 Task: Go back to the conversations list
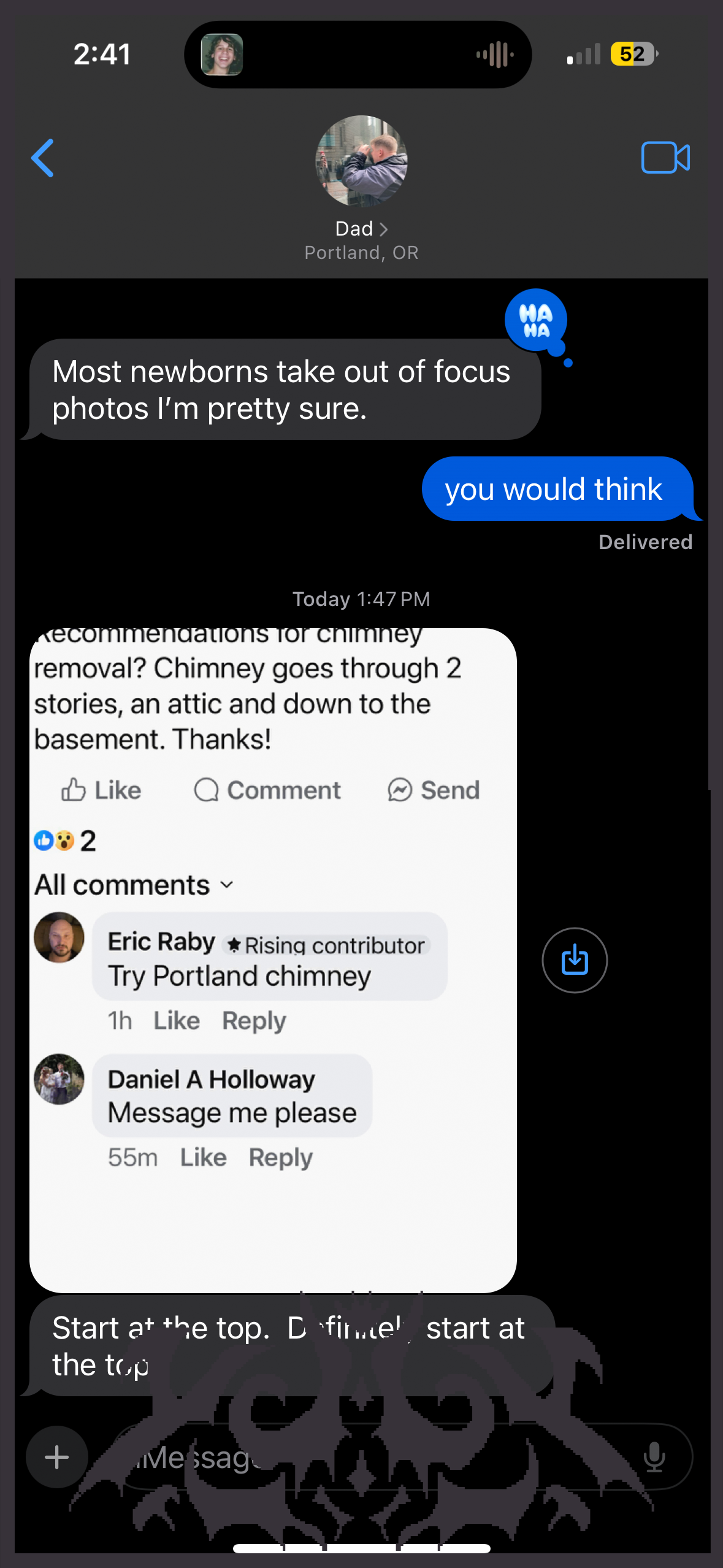(43, 158)
